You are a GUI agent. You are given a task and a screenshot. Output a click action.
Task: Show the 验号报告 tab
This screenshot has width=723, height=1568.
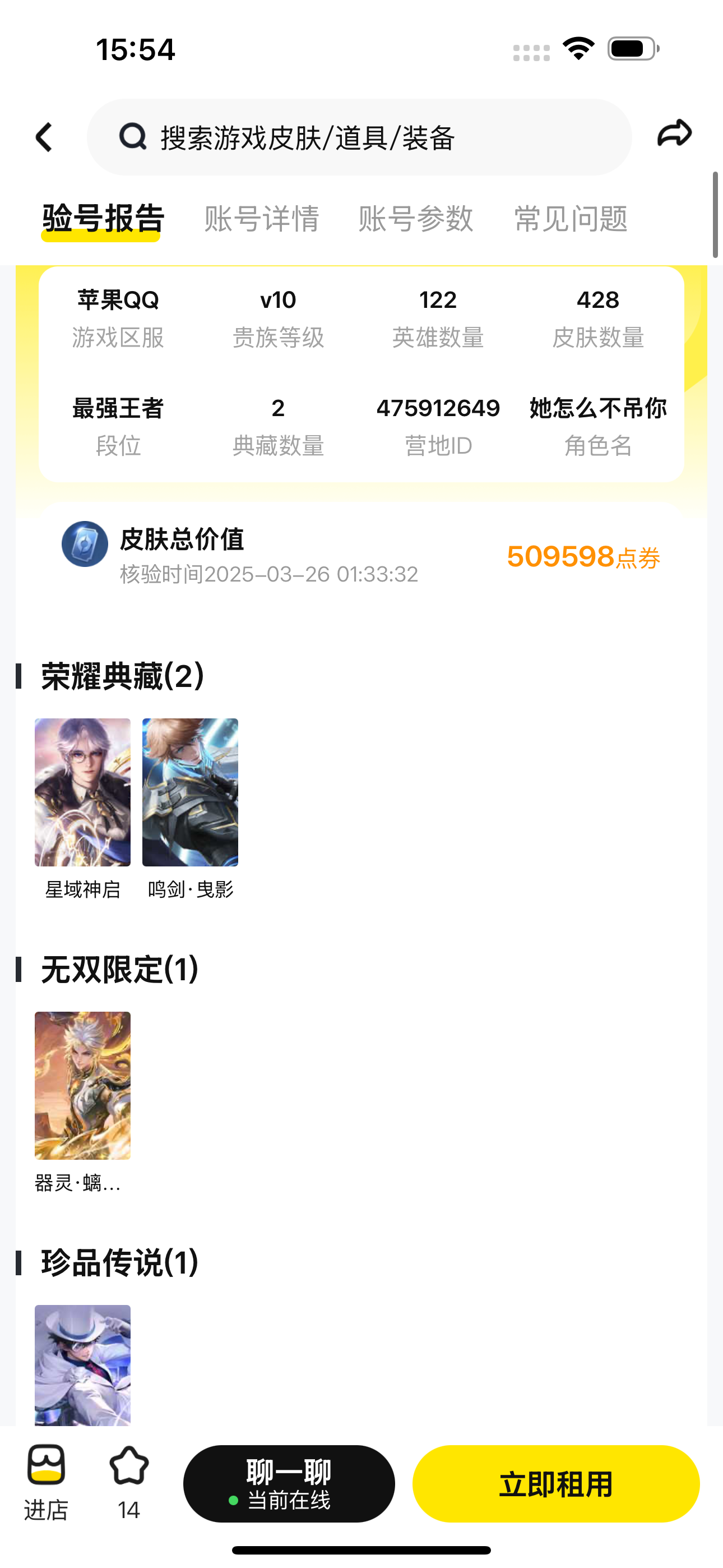[103, 219]
